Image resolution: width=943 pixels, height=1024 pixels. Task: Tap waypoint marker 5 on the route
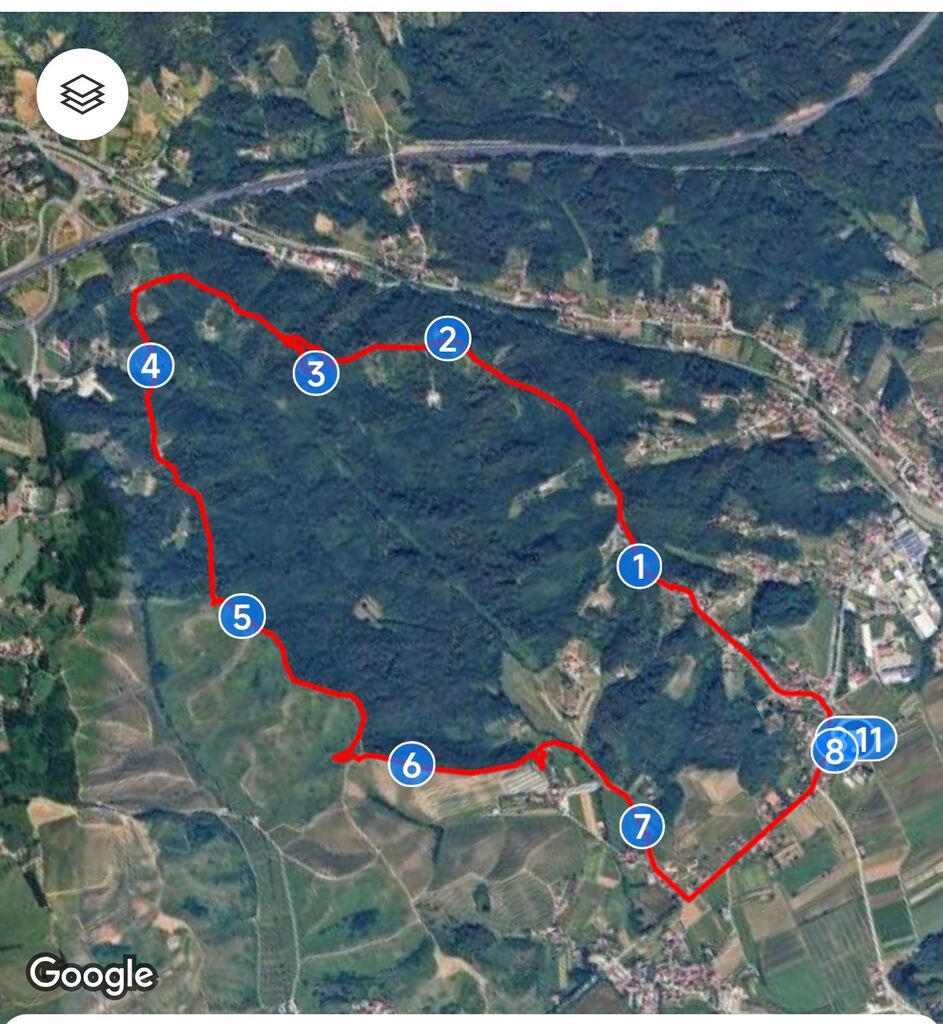(241, 616)
